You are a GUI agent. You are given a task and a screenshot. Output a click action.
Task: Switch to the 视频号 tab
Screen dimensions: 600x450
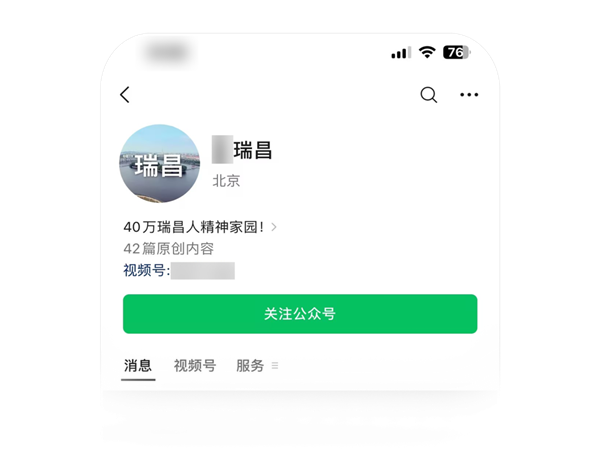[x=194, y=366]
